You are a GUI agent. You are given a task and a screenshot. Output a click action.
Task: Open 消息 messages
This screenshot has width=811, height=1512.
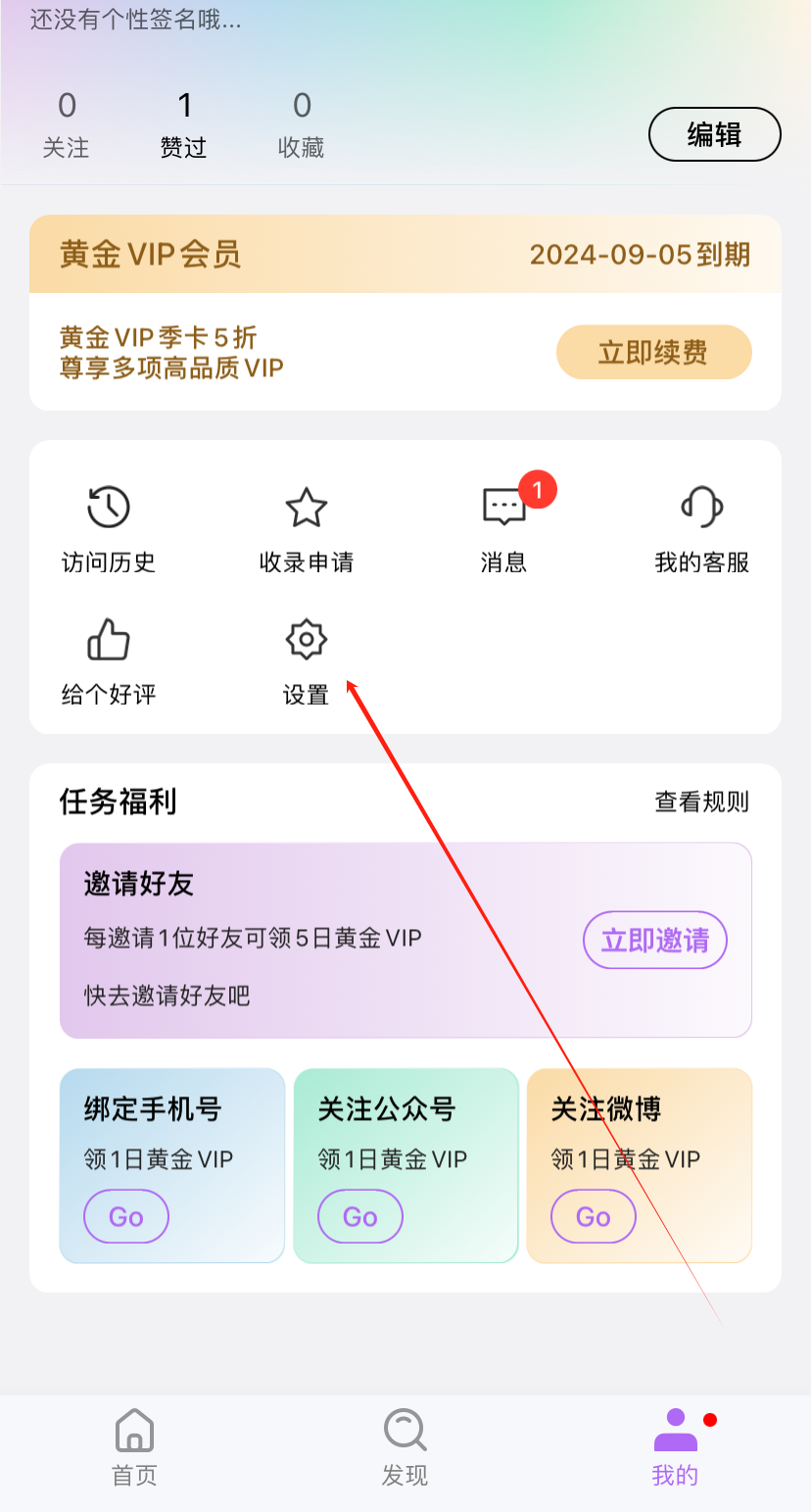[x=504, y=529]
